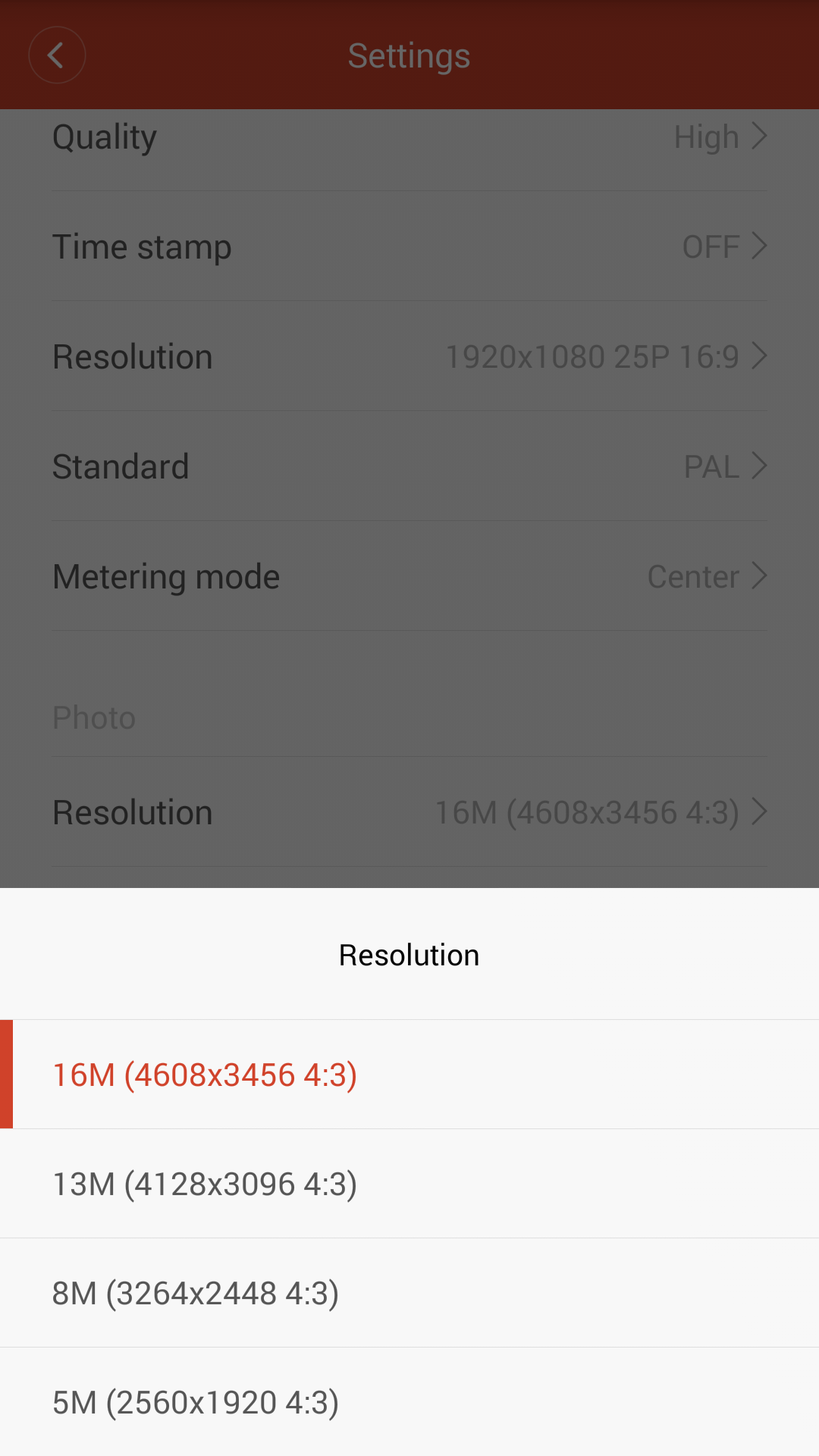
Task: Open photo Resolution 16M row
Action: coord(409,812)
